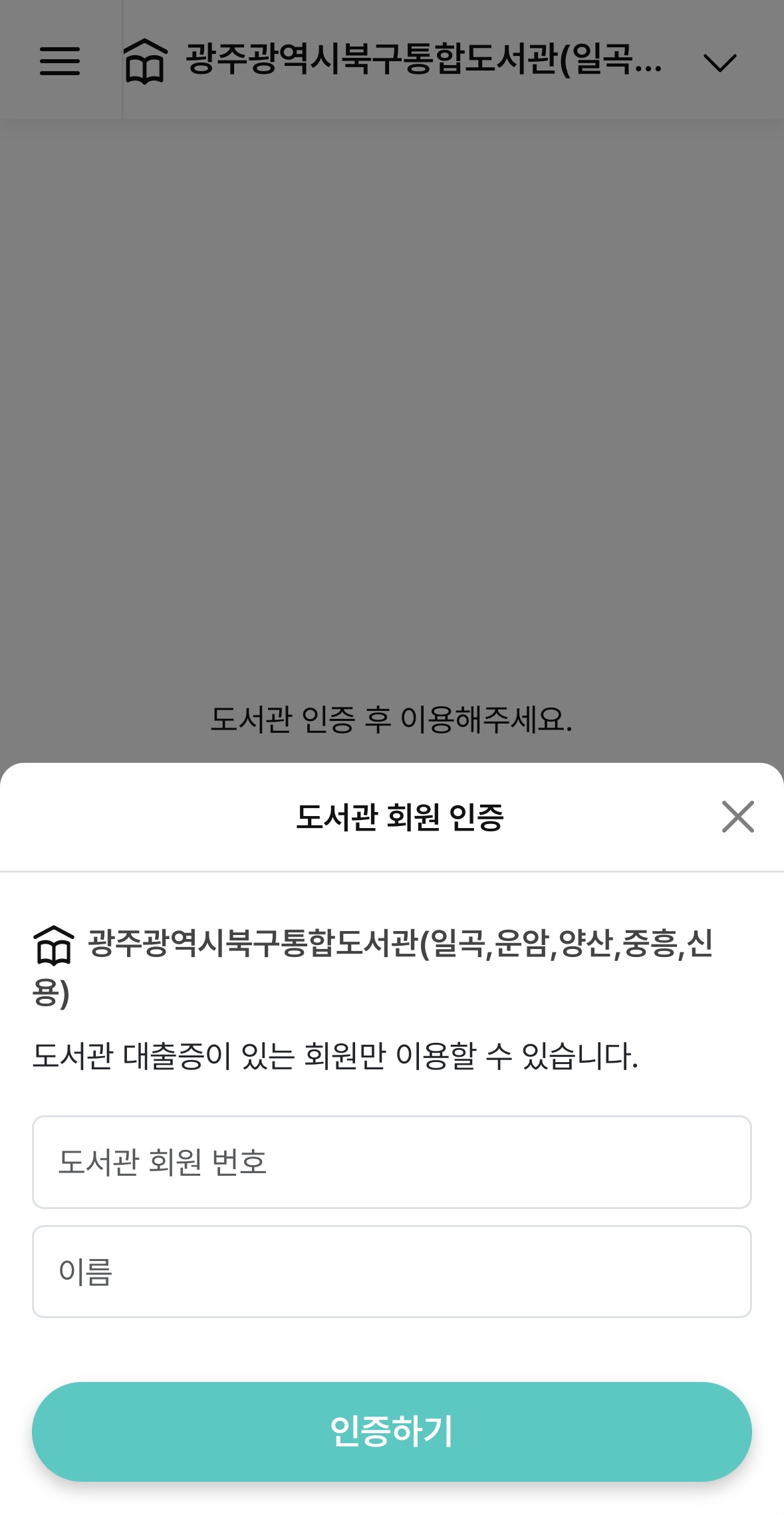
Task: Tap the 인증하기 button
Action: point(392,1431)
